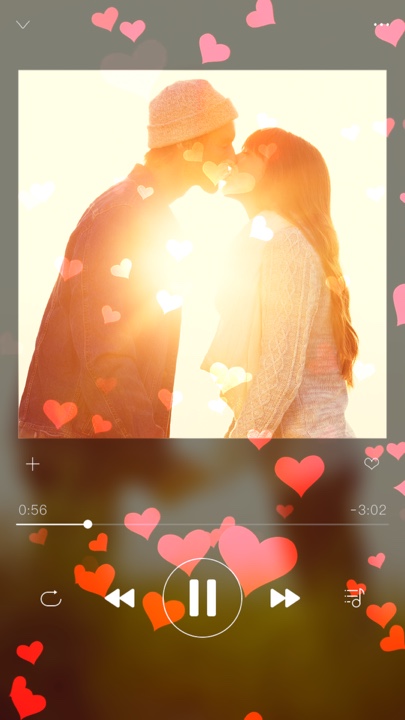Tap the album artwork
Screen dimensions: 405x720
click(x=202, y=254)
